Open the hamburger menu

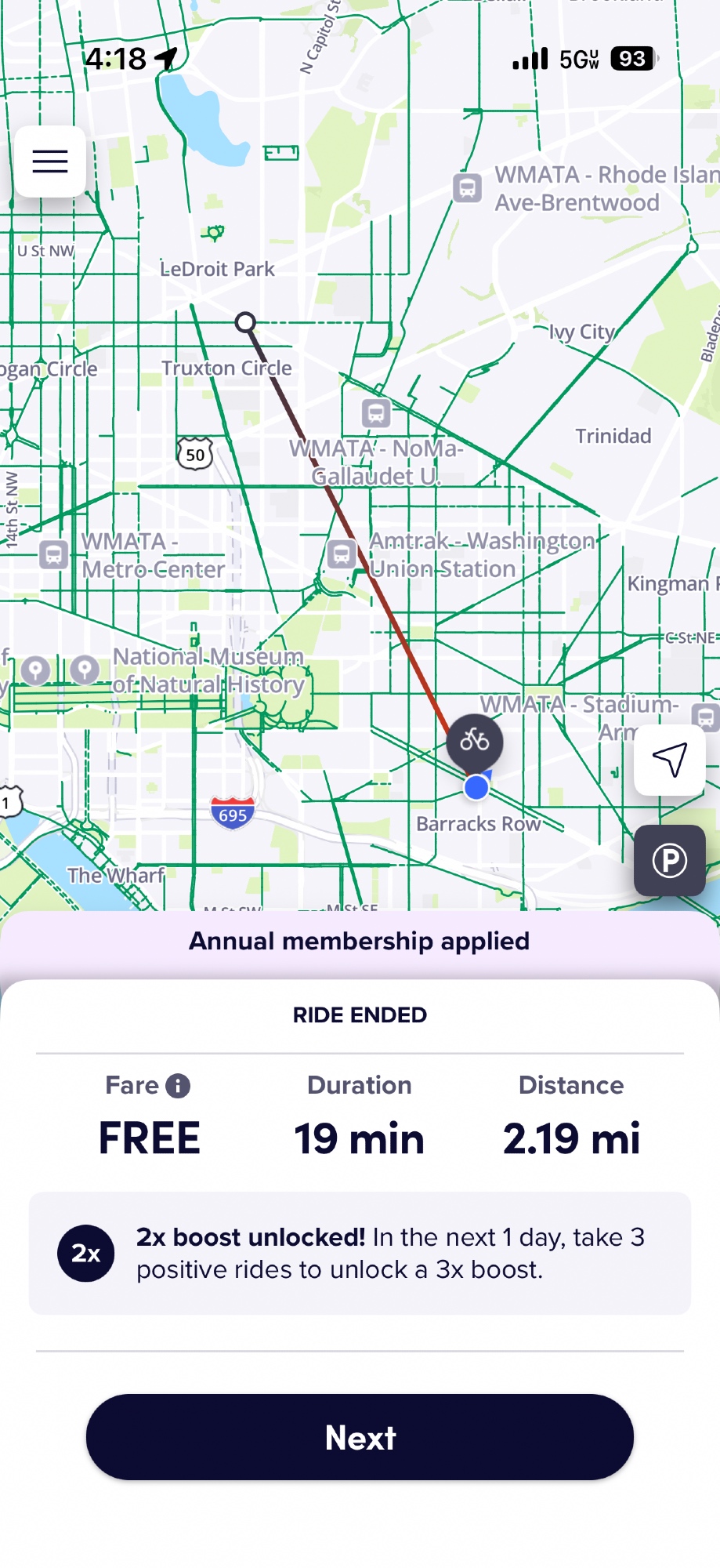click(50, 162)
